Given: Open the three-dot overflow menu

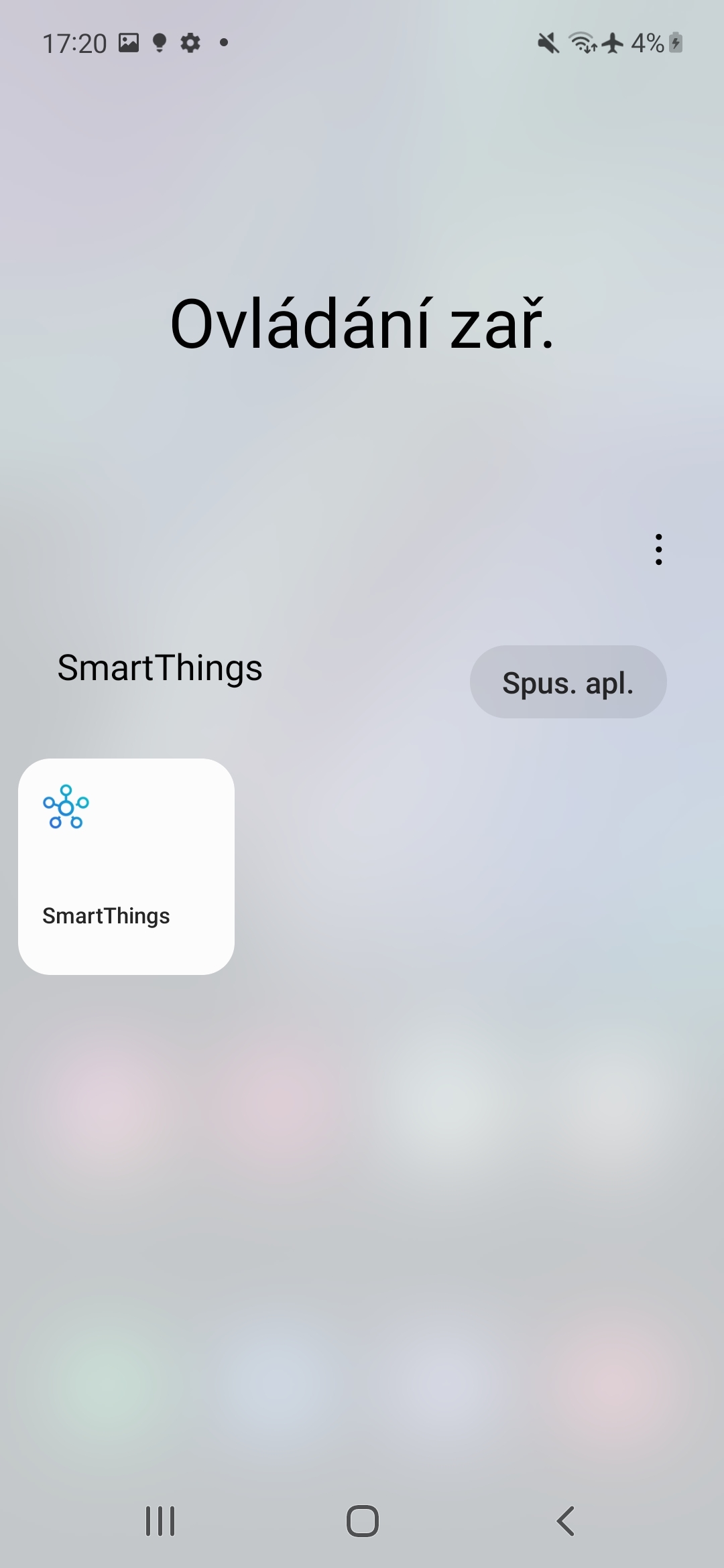Looking at the screenshot, I should click(658, 549).
